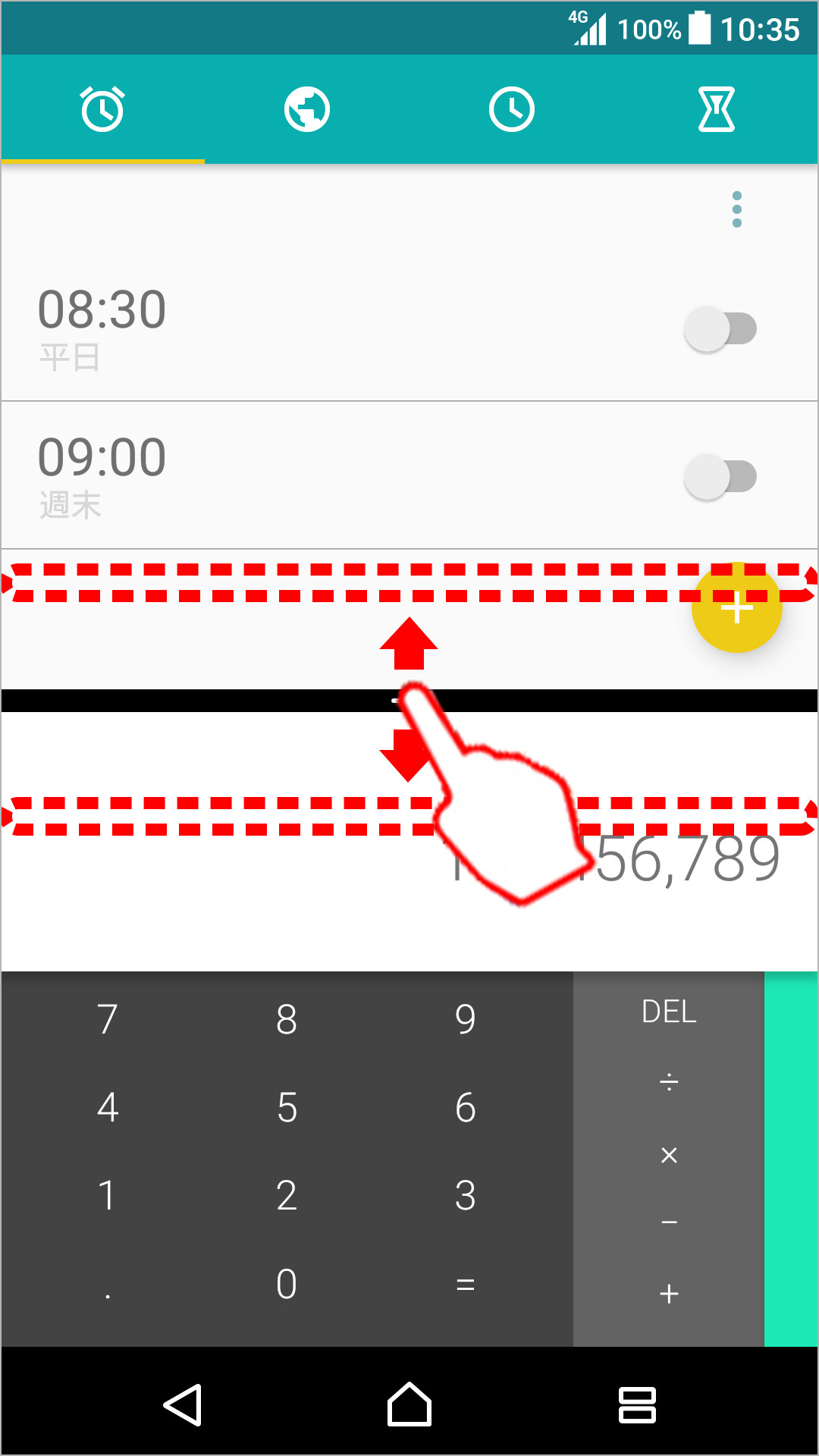819x1456 pixels.
Task: Tap the calculator's plus operator key
Action: pos(669,1294)
